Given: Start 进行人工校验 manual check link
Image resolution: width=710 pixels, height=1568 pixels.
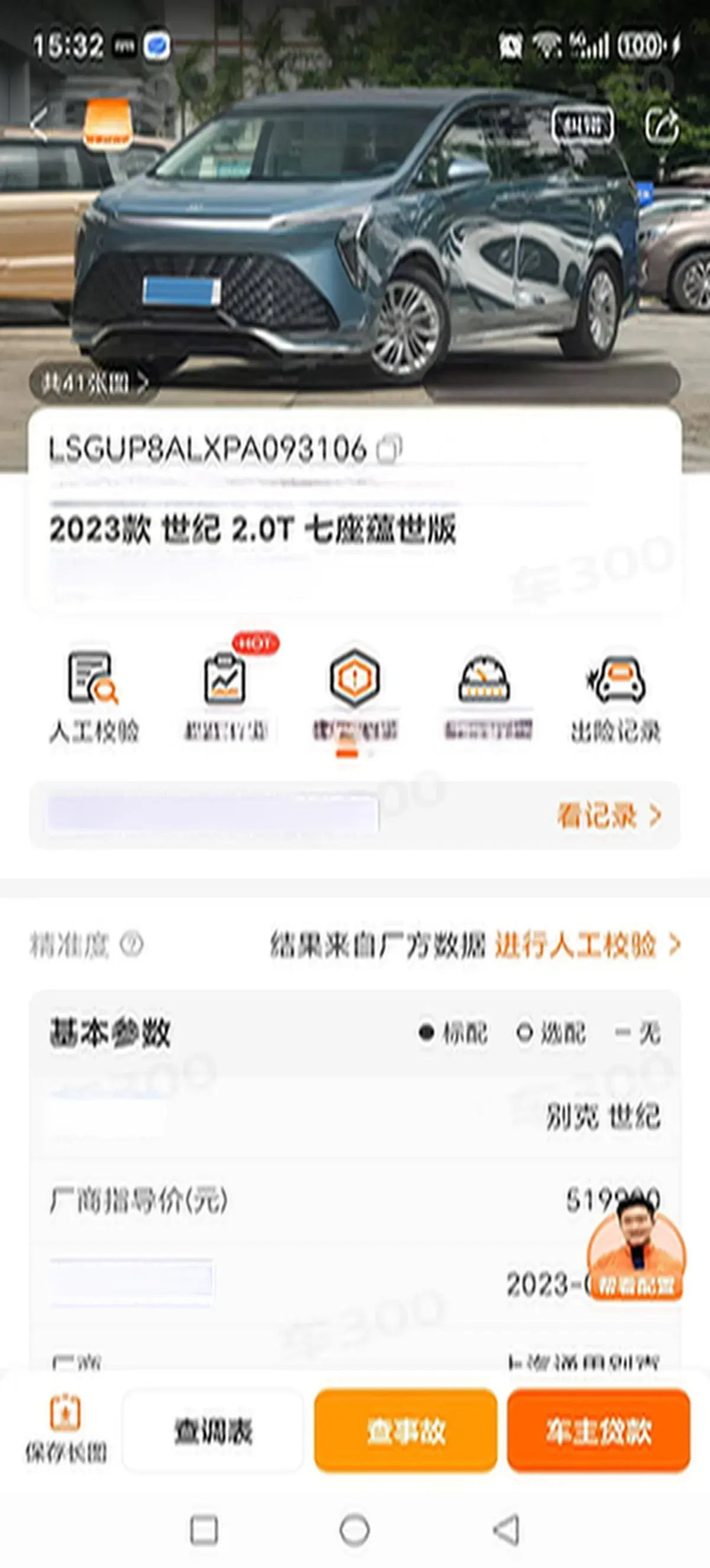Looking at the screenshot, I should [x=586, y=945].
